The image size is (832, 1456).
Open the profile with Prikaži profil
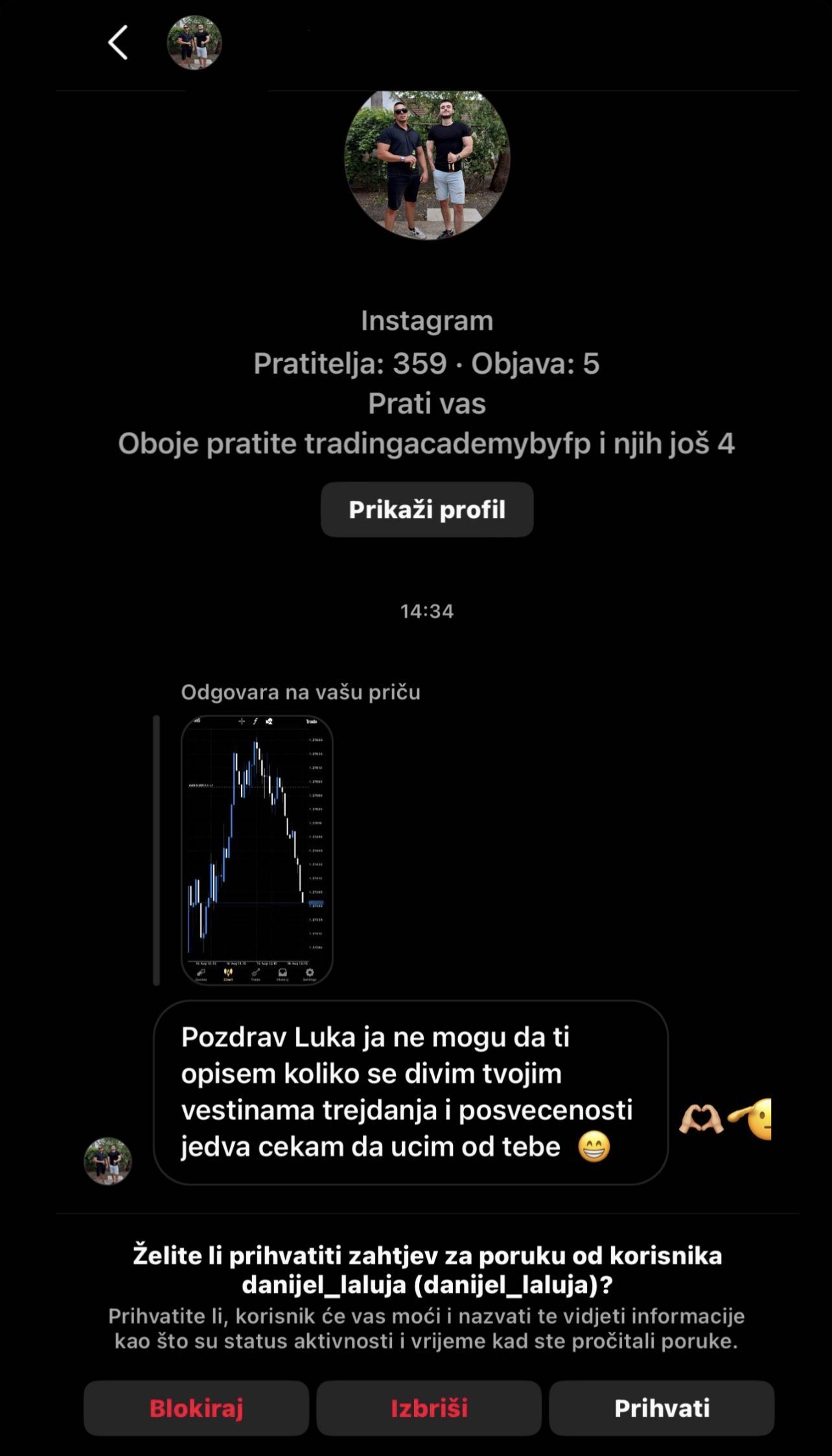pos(426,510)
